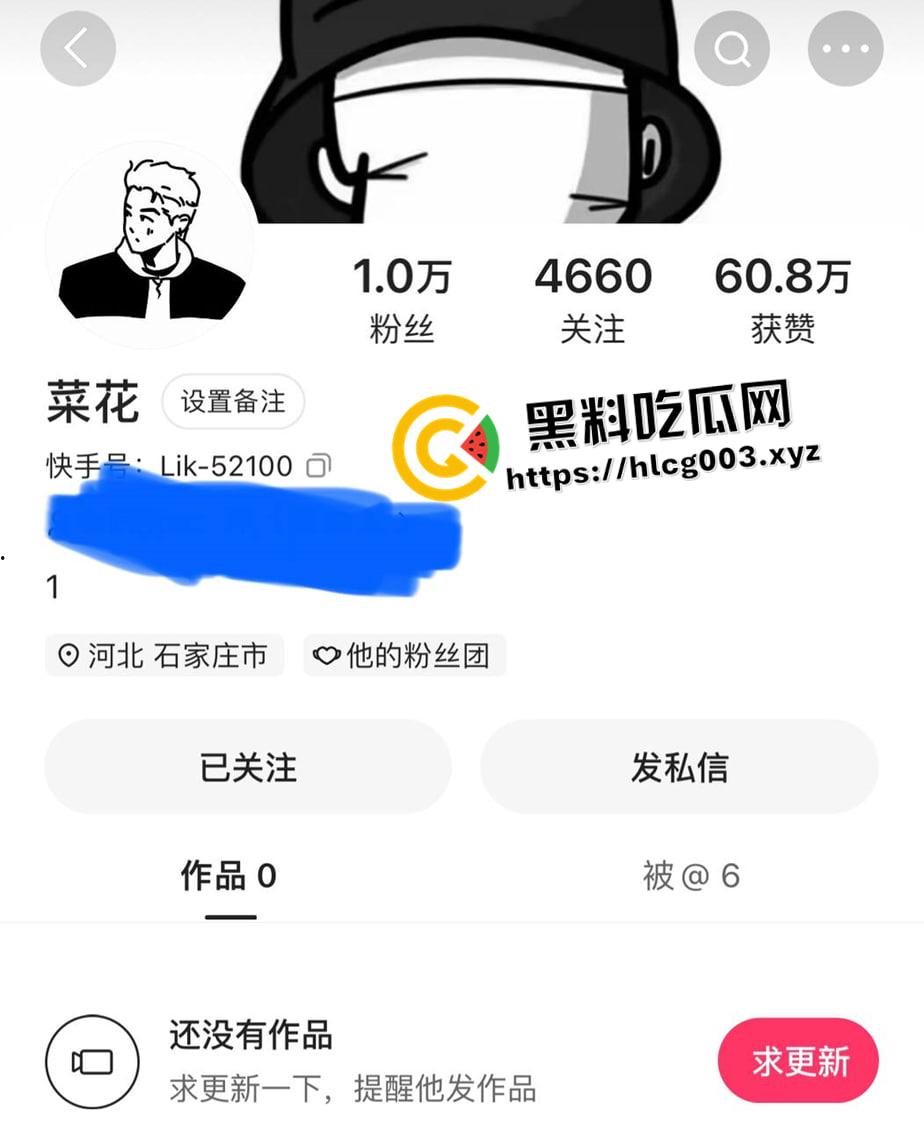Open the search icon
Viewport: 924px width, 1125px height.
pos(731,47)
